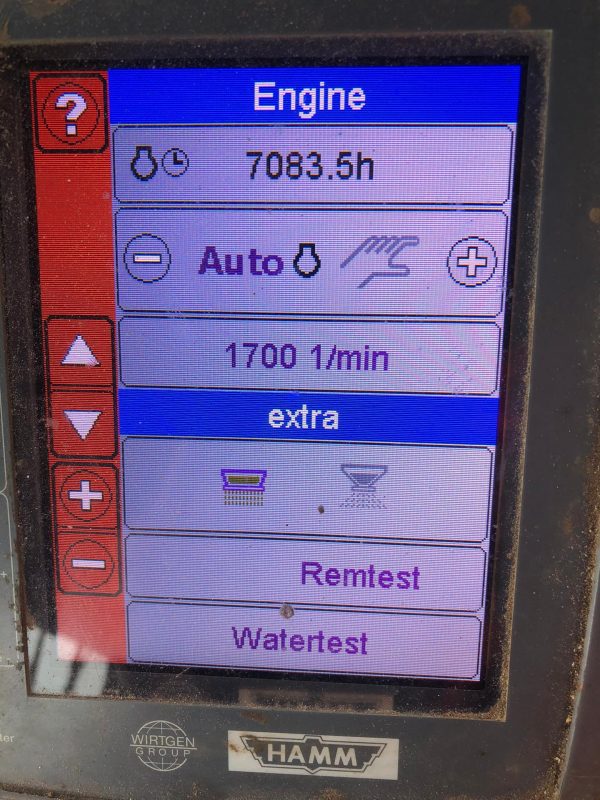The image size is (600, 800).
Task: Tap the down arrow in the red sidebar
Action: [83, 424]
